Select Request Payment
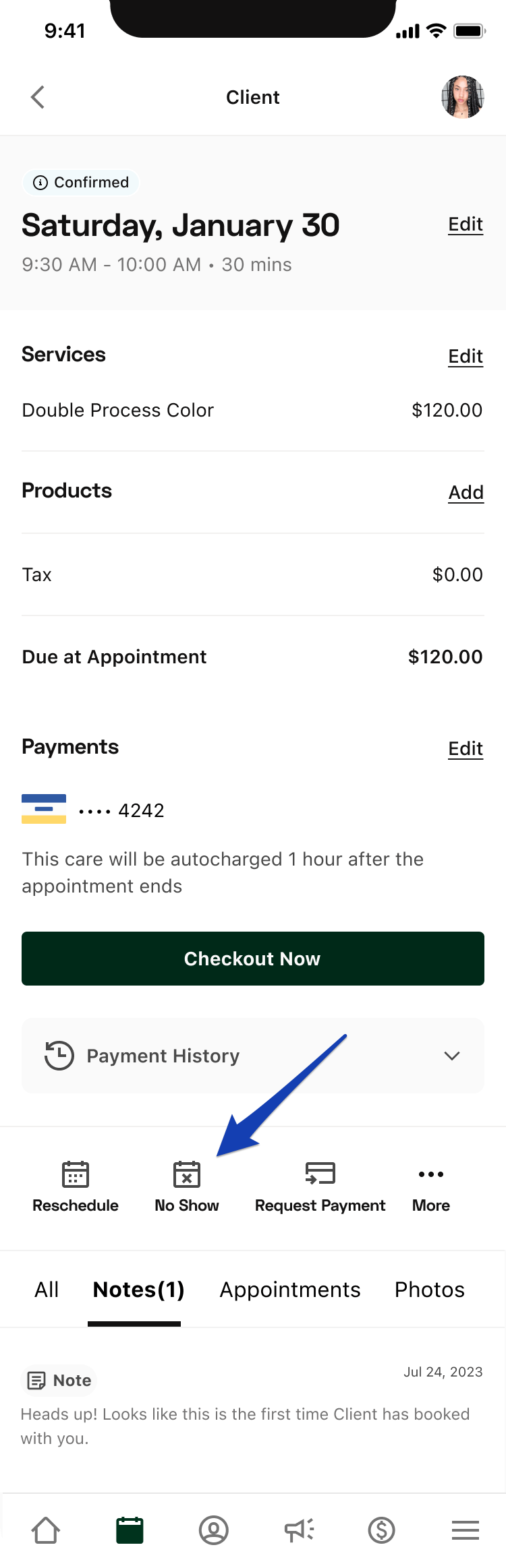Screen dimensions: 506x1568 point(320,1186)
